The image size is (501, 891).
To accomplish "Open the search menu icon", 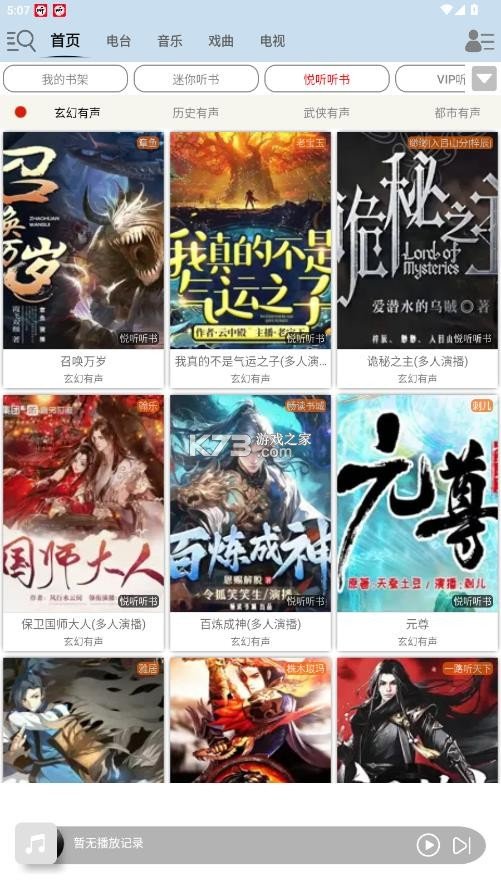I will point(21,41).
